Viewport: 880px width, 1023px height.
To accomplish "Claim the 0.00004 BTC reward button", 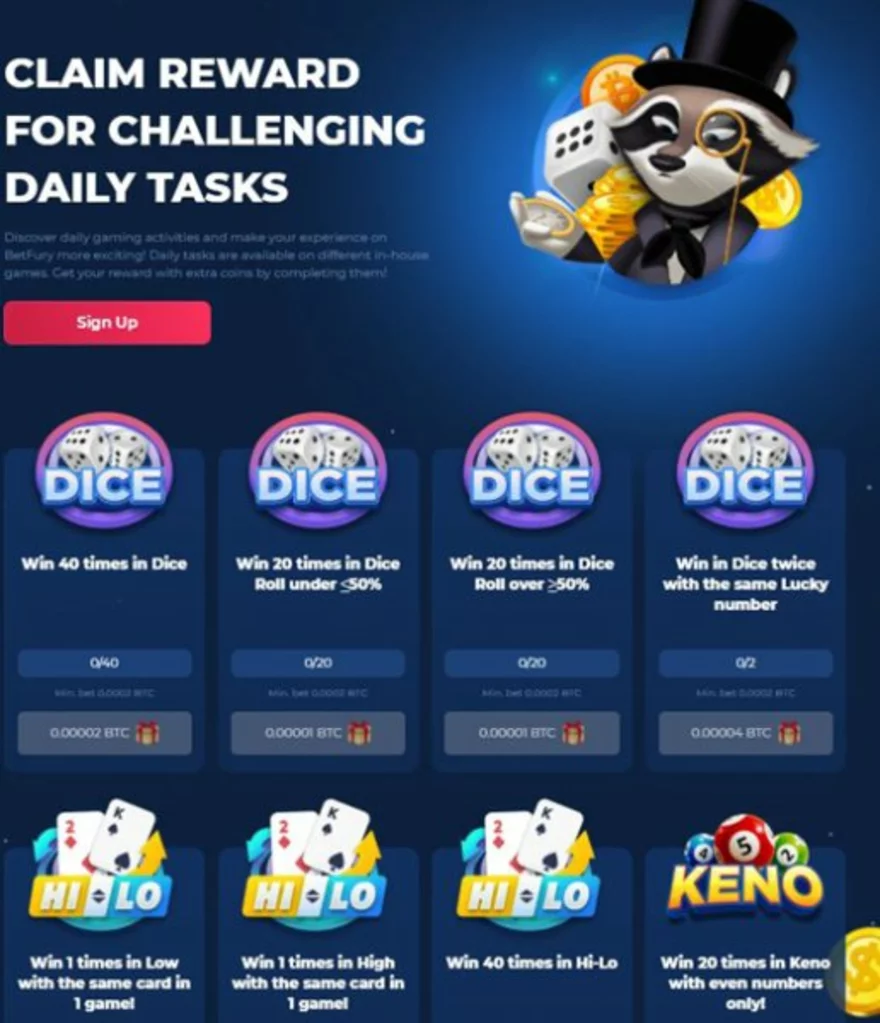I will point(746,733).
